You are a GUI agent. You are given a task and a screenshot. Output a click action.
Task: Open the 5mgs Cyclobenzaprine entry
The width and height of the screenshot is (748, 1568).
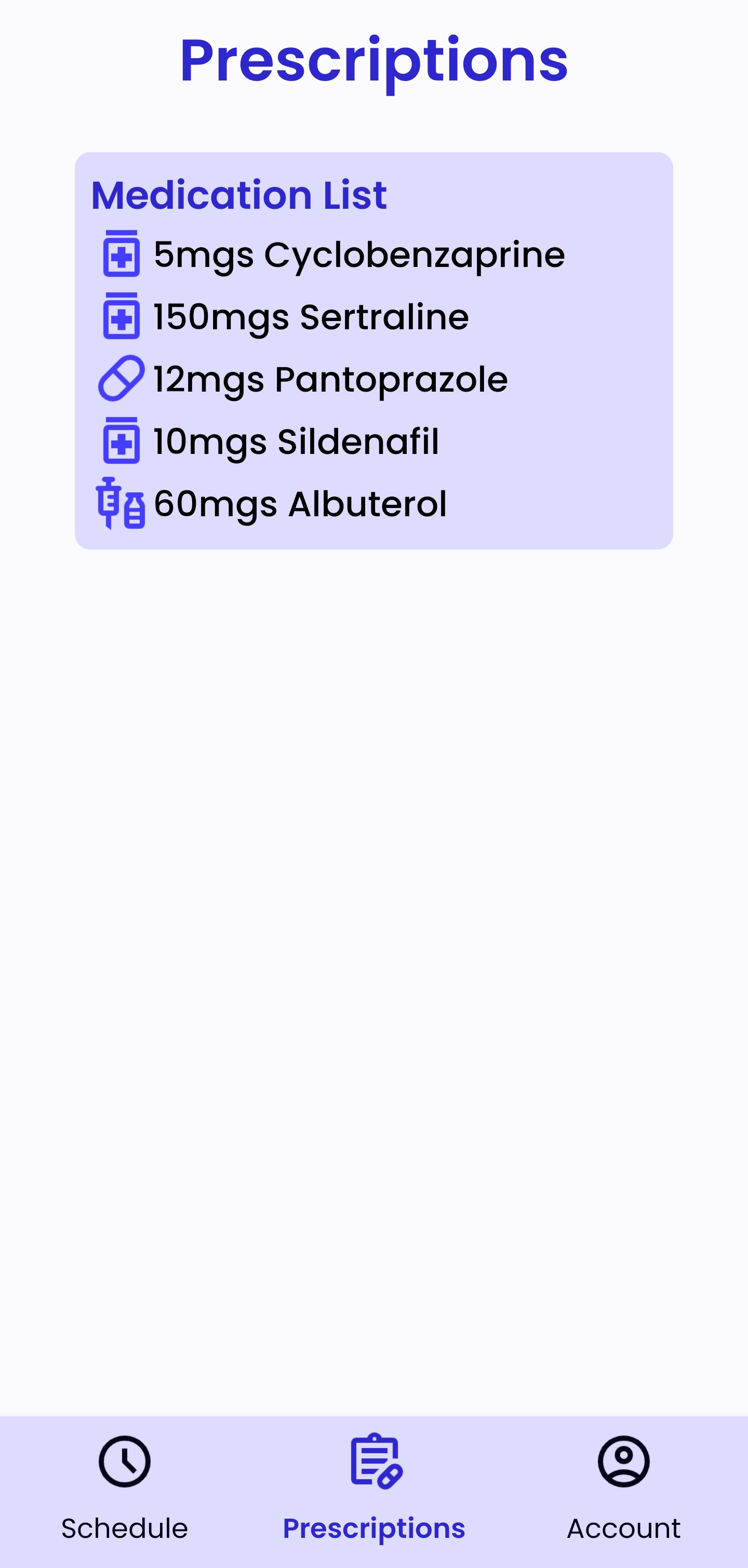tap(359, 254)
